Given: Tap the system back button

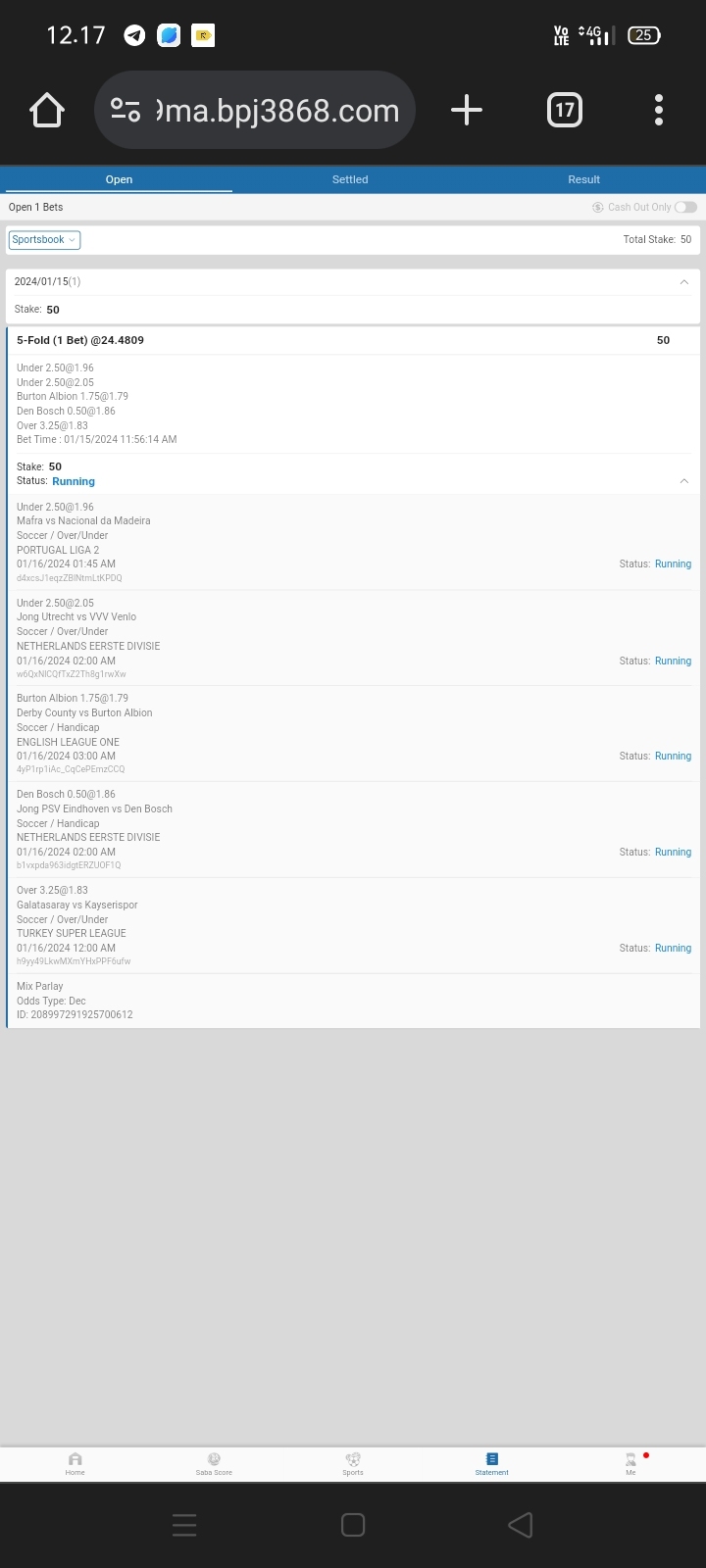Looking at the screenshot, I should click(521, 1525).
